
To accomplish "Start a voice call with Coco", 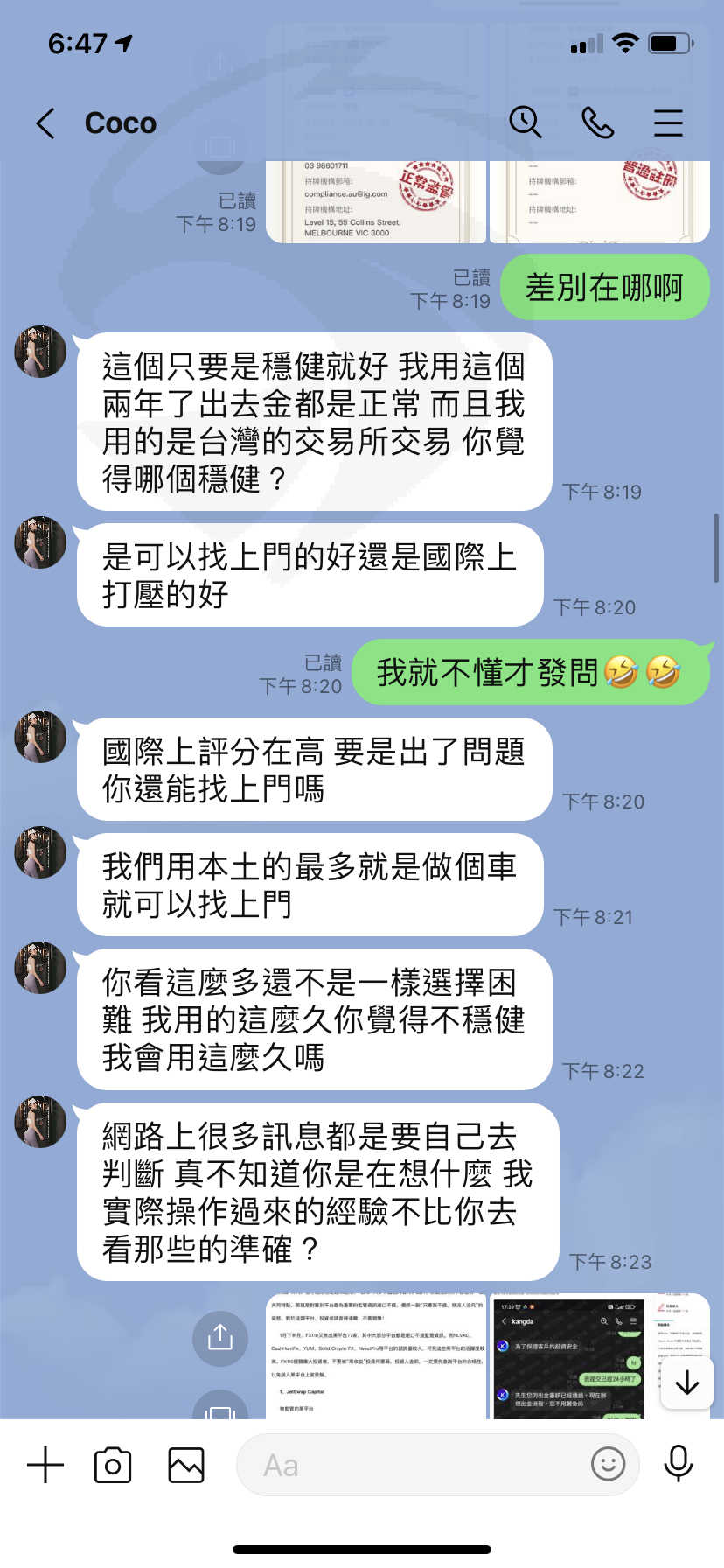I will click(x=597, y=123).
